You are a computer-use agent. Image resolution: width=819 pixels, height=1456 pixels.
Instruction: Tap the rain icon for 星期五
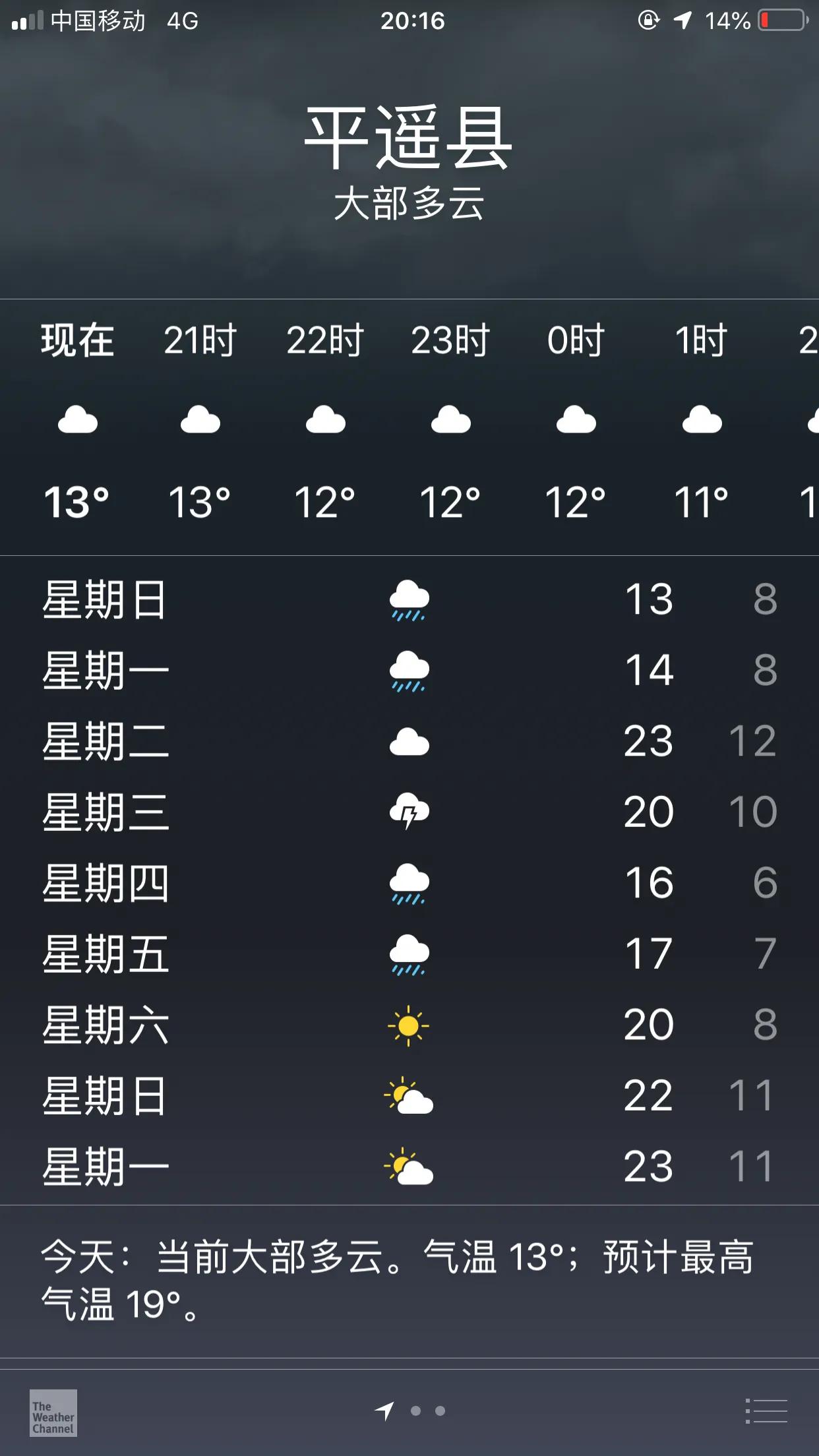point(409,953)
